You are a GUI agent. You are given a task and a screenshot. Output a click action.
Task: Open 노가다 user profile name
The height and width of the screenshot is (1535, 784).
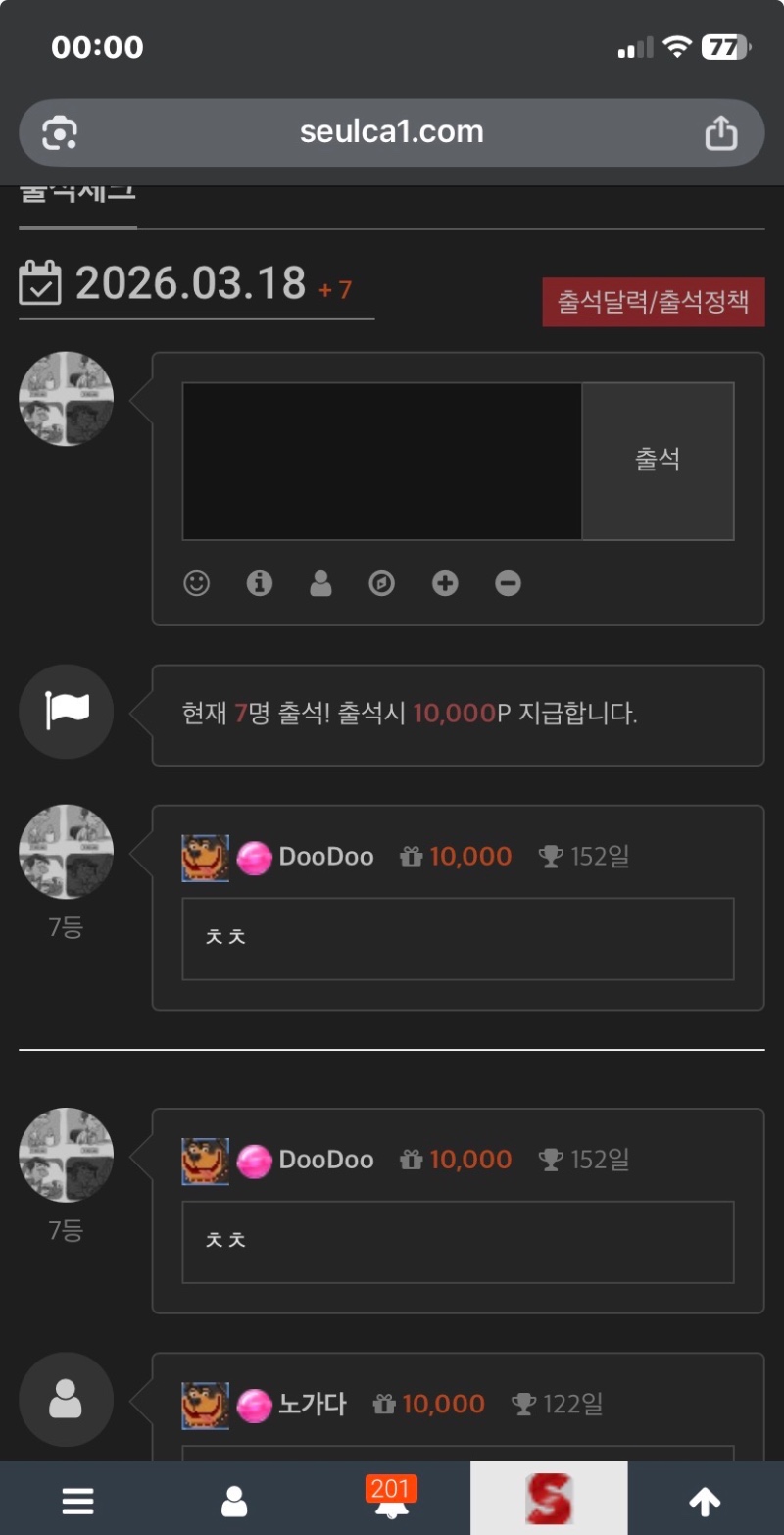(313, 1405)
